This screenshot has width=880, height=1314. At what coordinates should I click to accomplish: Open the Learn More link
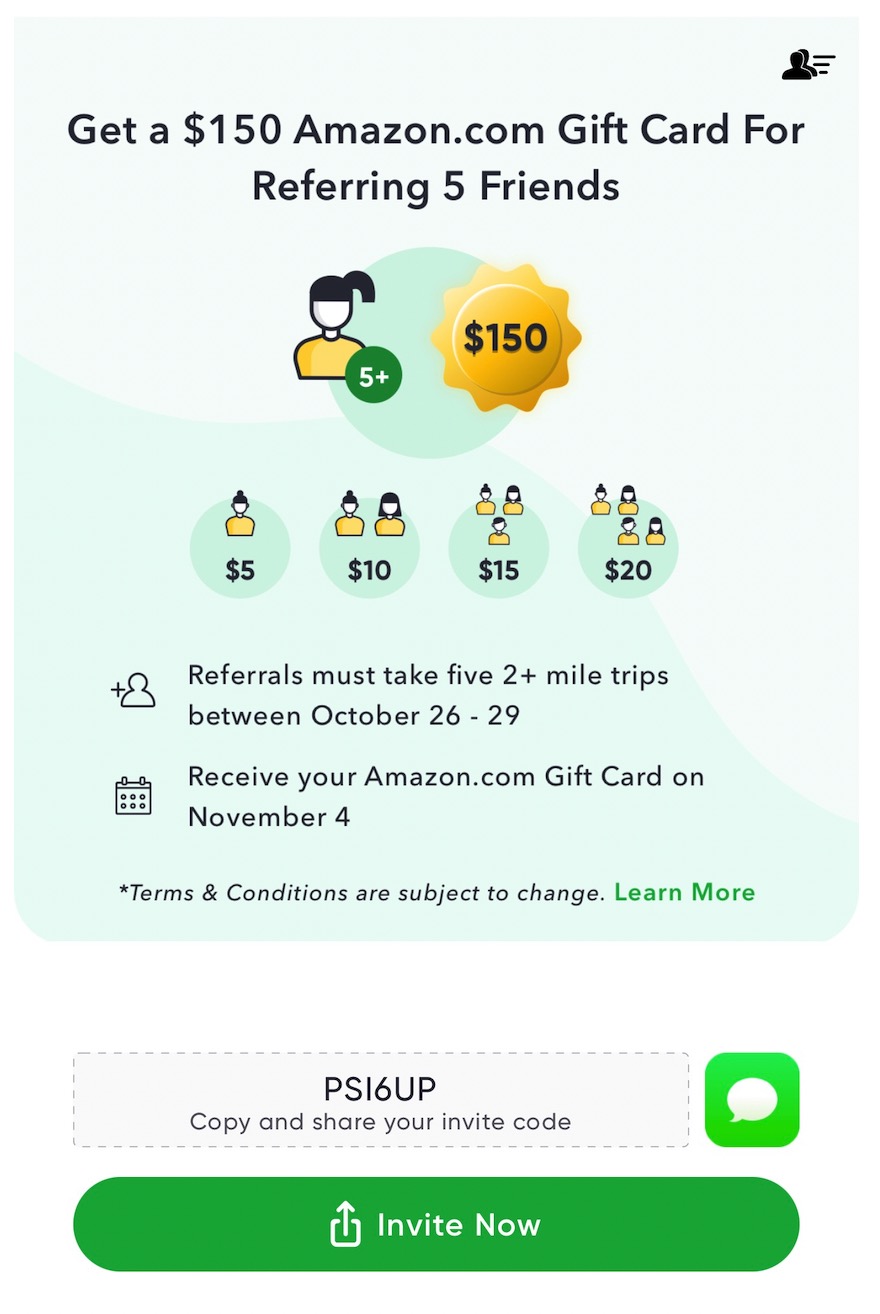(x=684, y=892)
